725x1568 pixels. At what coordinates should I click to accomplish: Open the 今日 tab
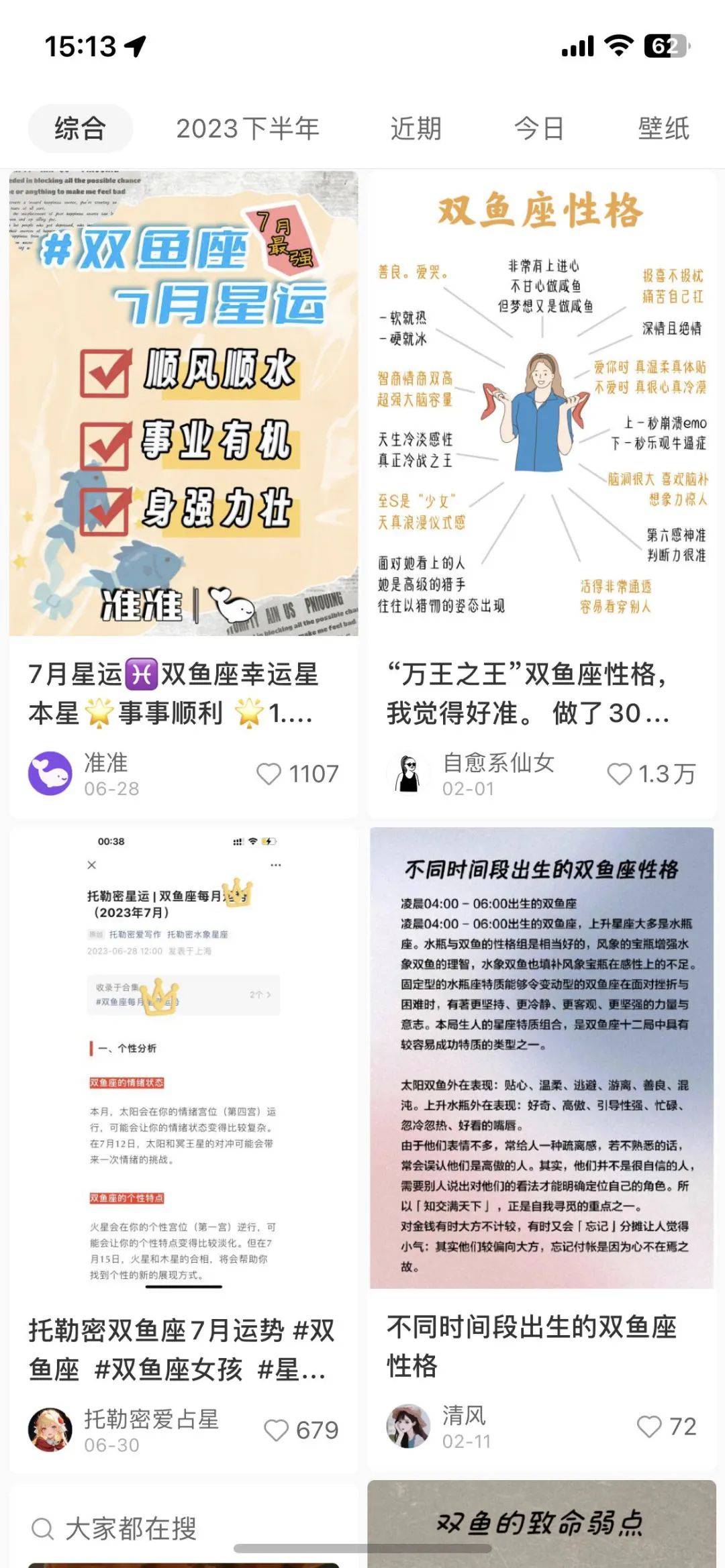pyautogui.click(x=539, y=128)
